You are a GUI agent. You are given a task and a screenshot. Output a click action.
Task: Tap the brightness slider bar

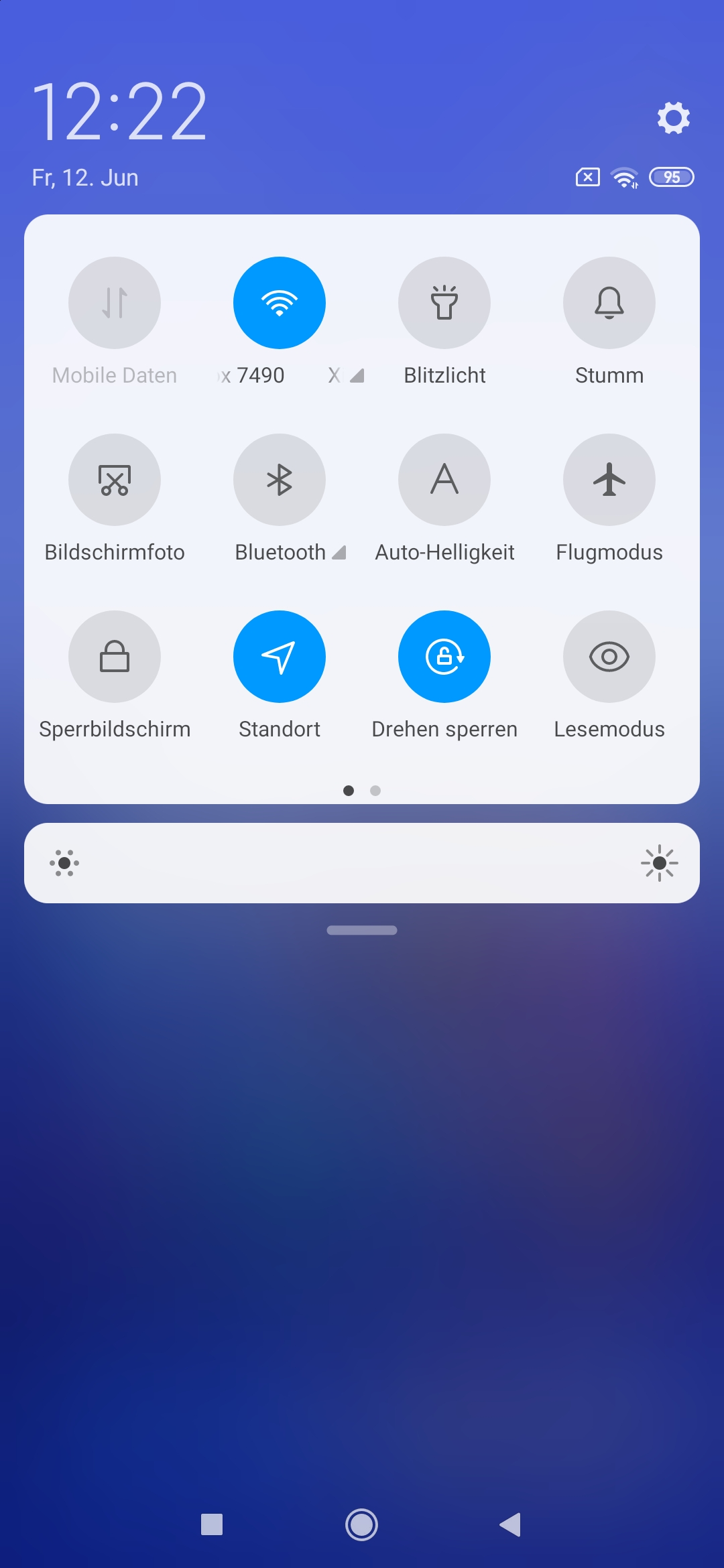coord(362,863)
